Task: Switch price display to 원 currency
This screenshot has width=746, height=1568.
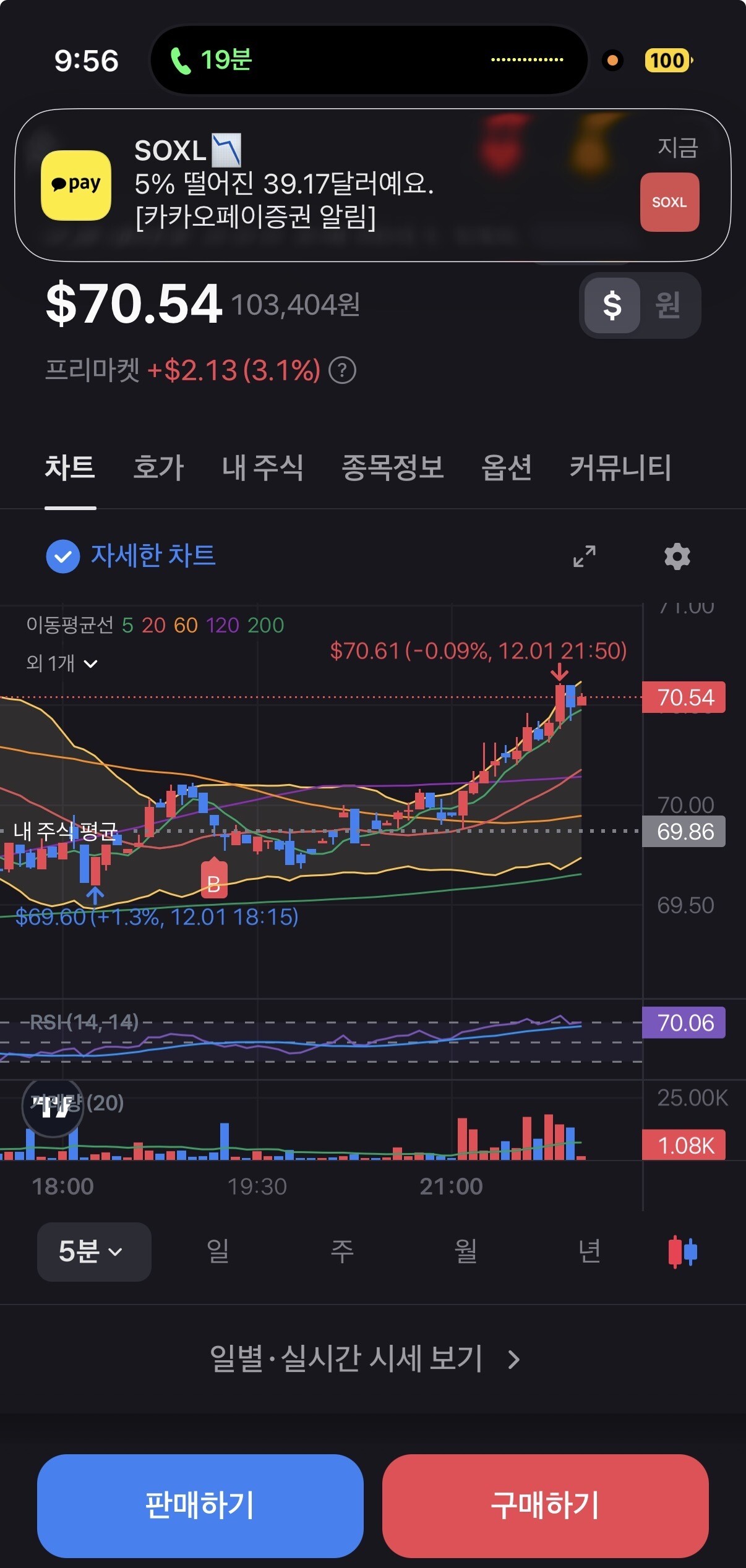Action: (x=668, y=305)
